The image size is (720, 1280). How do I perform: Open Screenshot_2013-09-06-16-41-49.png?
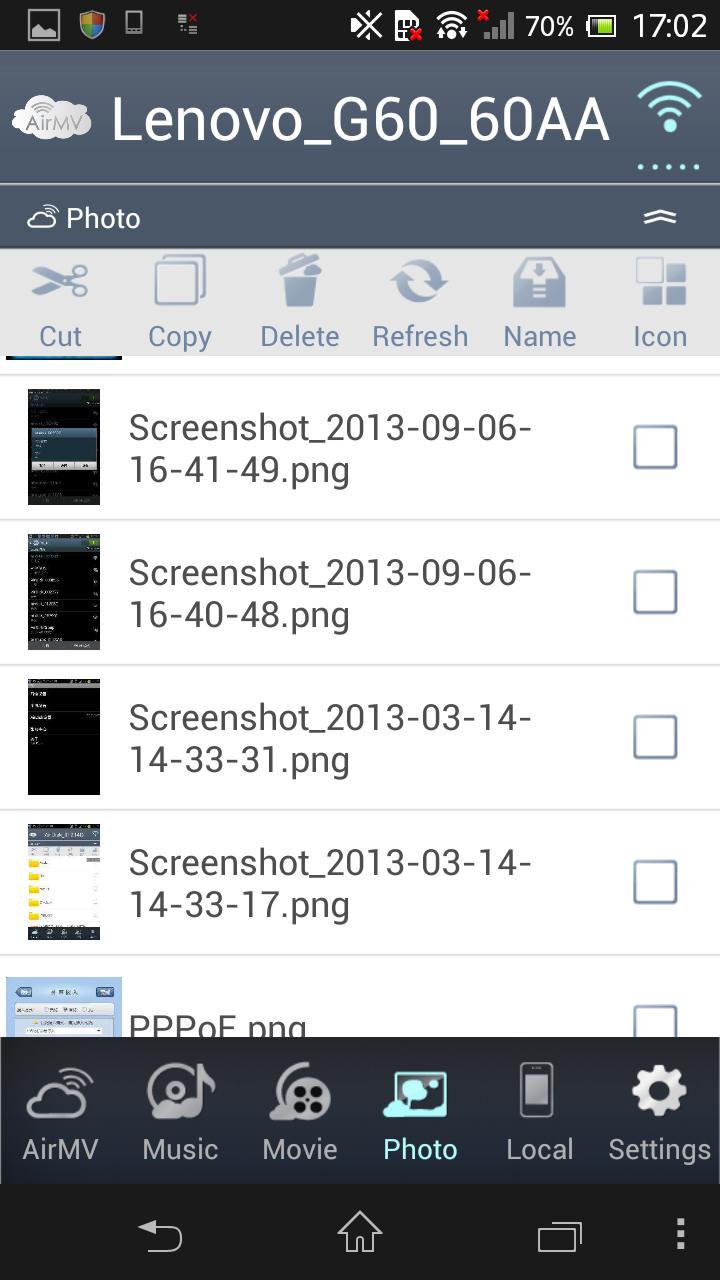tap(330, 447)
